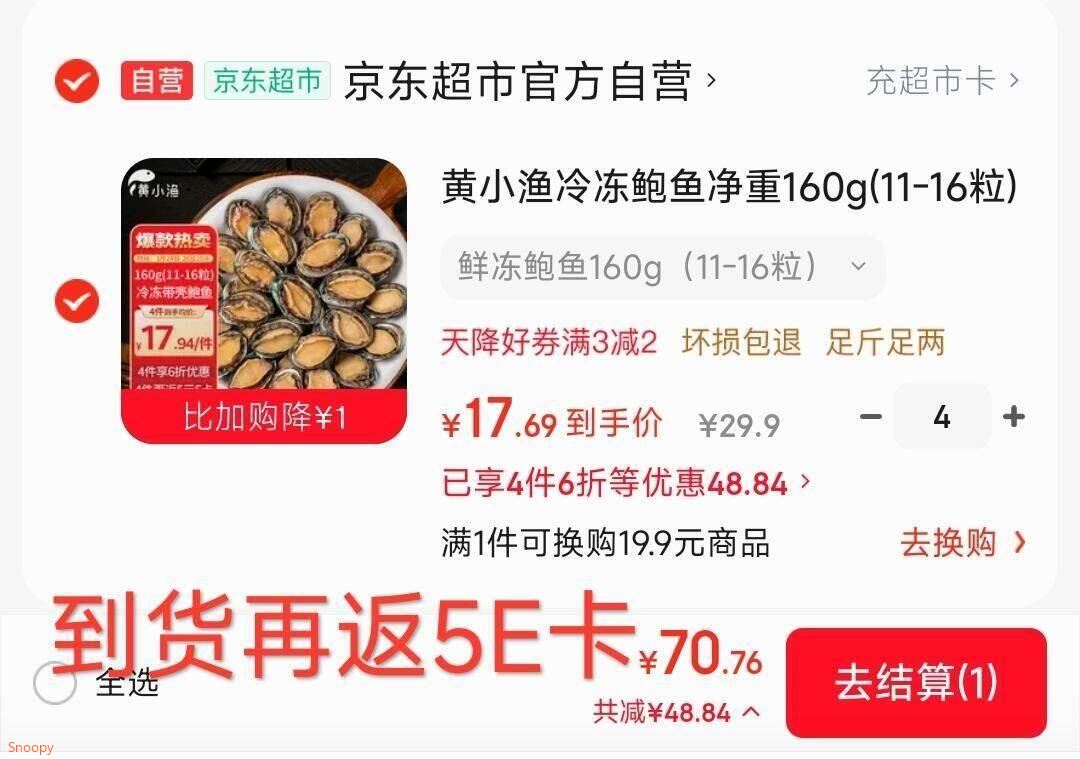Open the 京东超市官方自营 store page
This screenshot has width=1080, height=759.
tap(530, 81)
